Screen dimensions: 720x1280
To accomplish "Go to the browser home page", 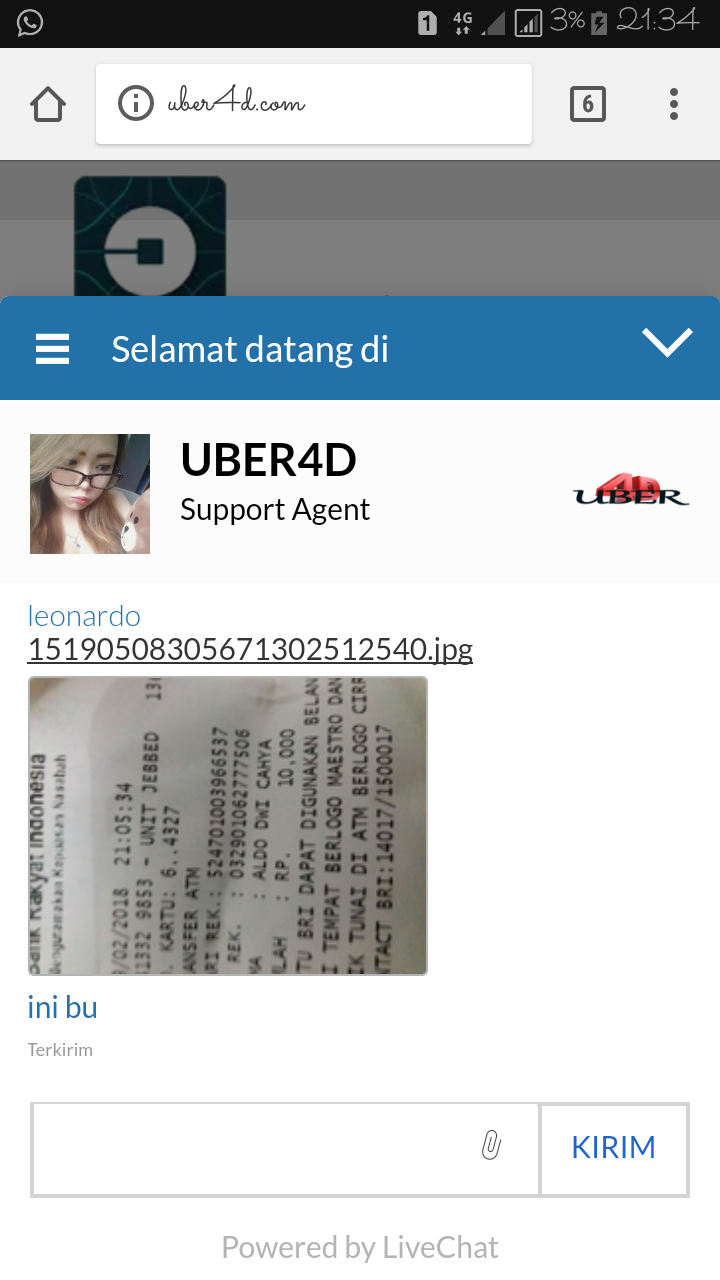I will pos(48,104).
